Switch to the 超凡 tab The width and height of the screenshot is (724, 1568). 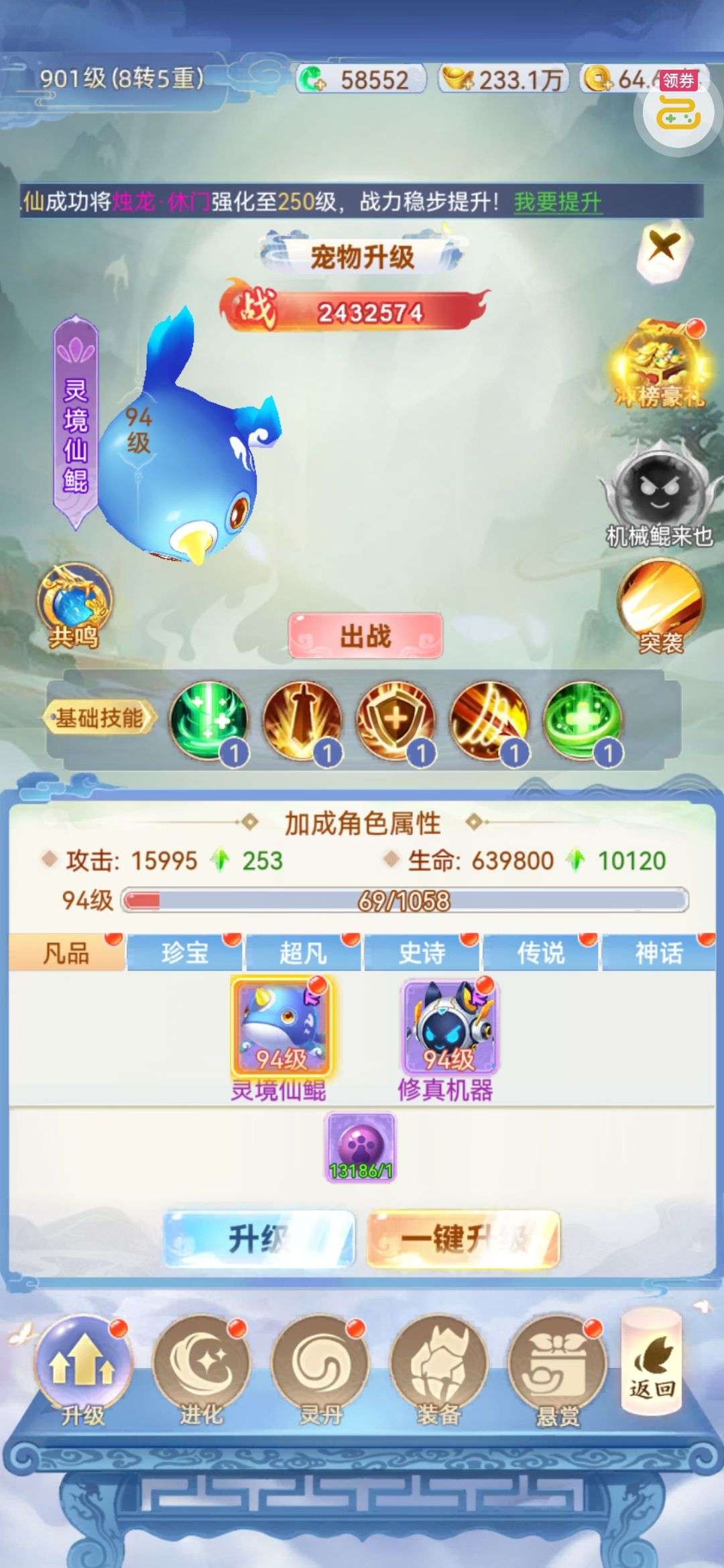click(303, 952)
